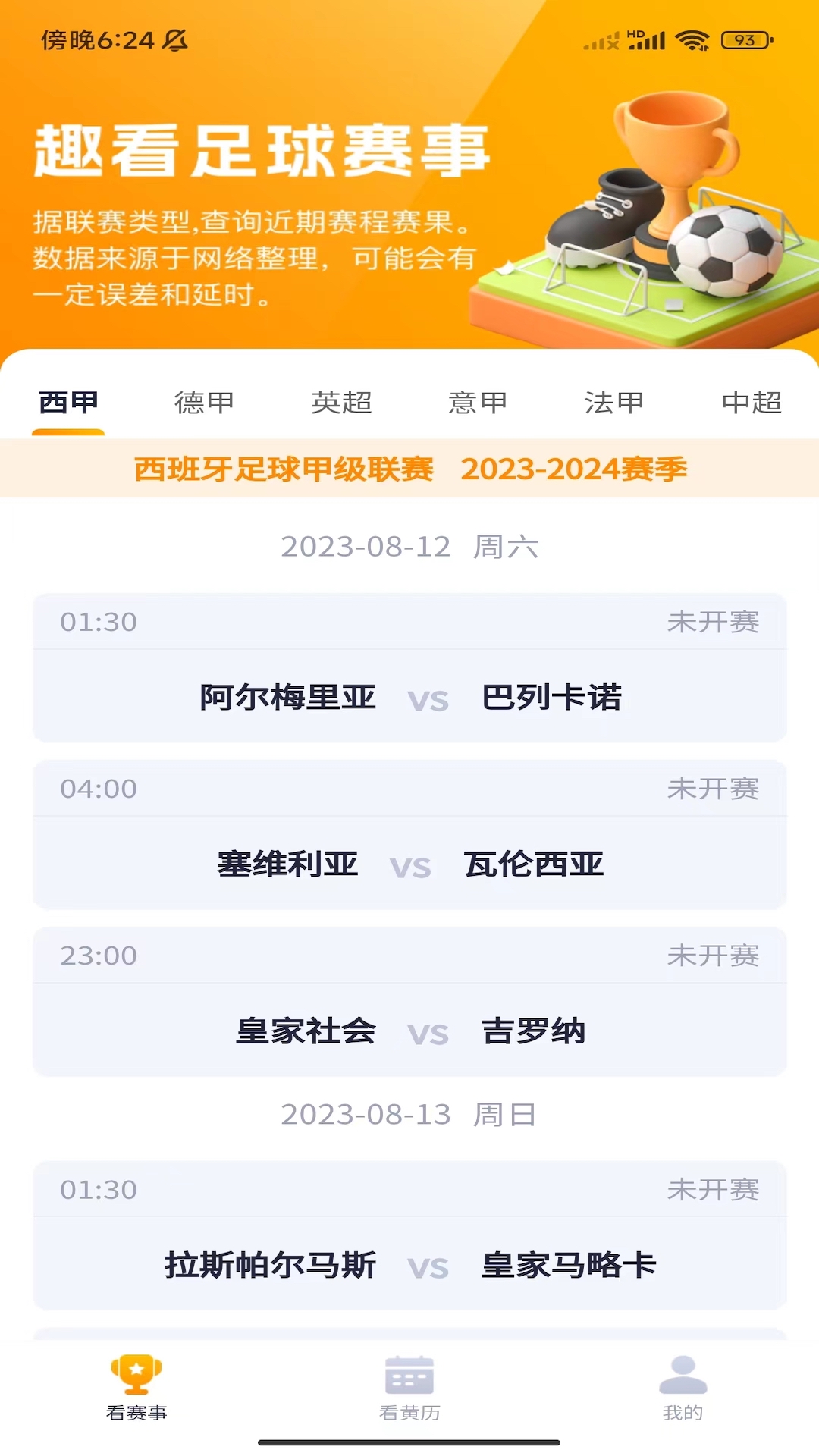
Task: Open the 阿尔梅里亚 vs 巴列卡诺 match
Action: (x=409, y=667)
